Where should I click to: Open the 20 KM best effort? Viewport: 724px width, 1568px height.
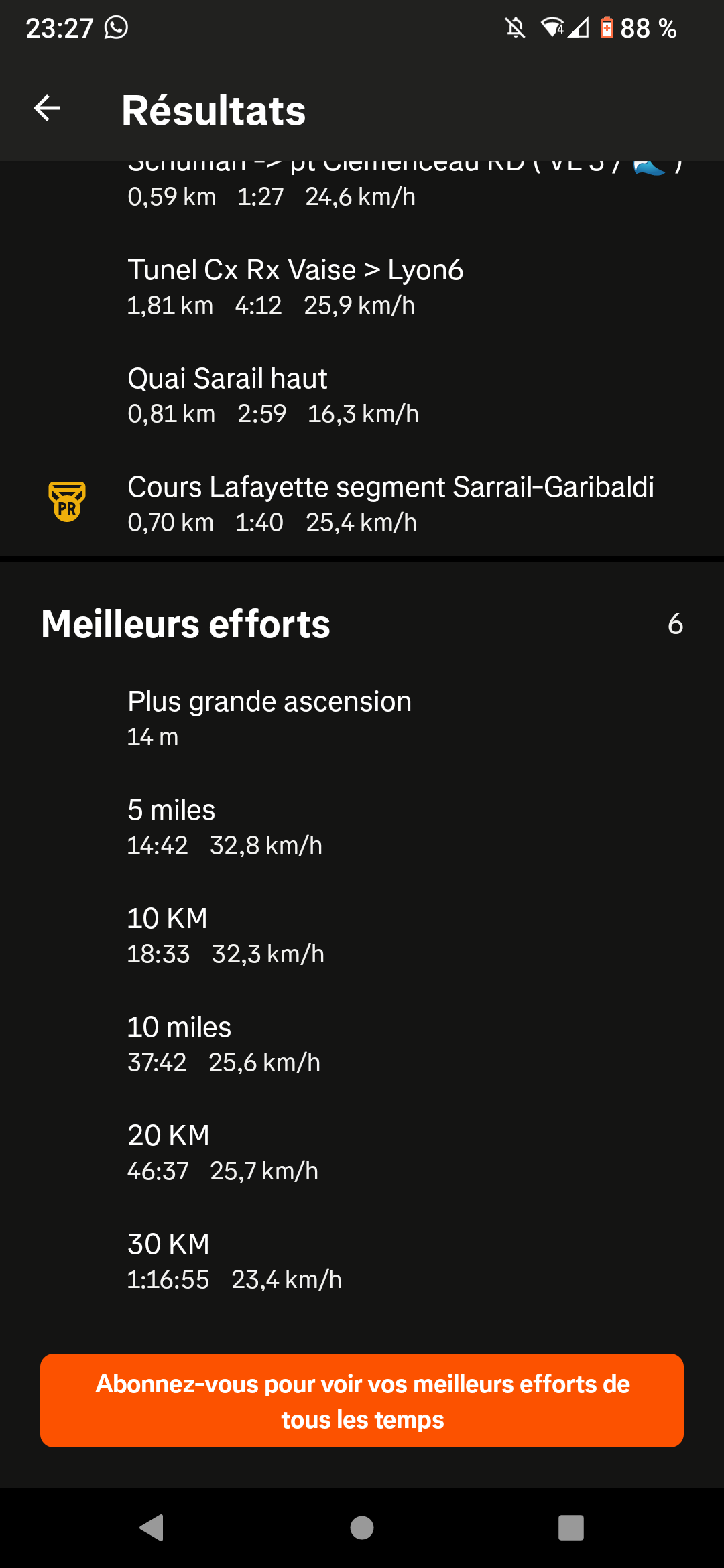pos(362,1153)
